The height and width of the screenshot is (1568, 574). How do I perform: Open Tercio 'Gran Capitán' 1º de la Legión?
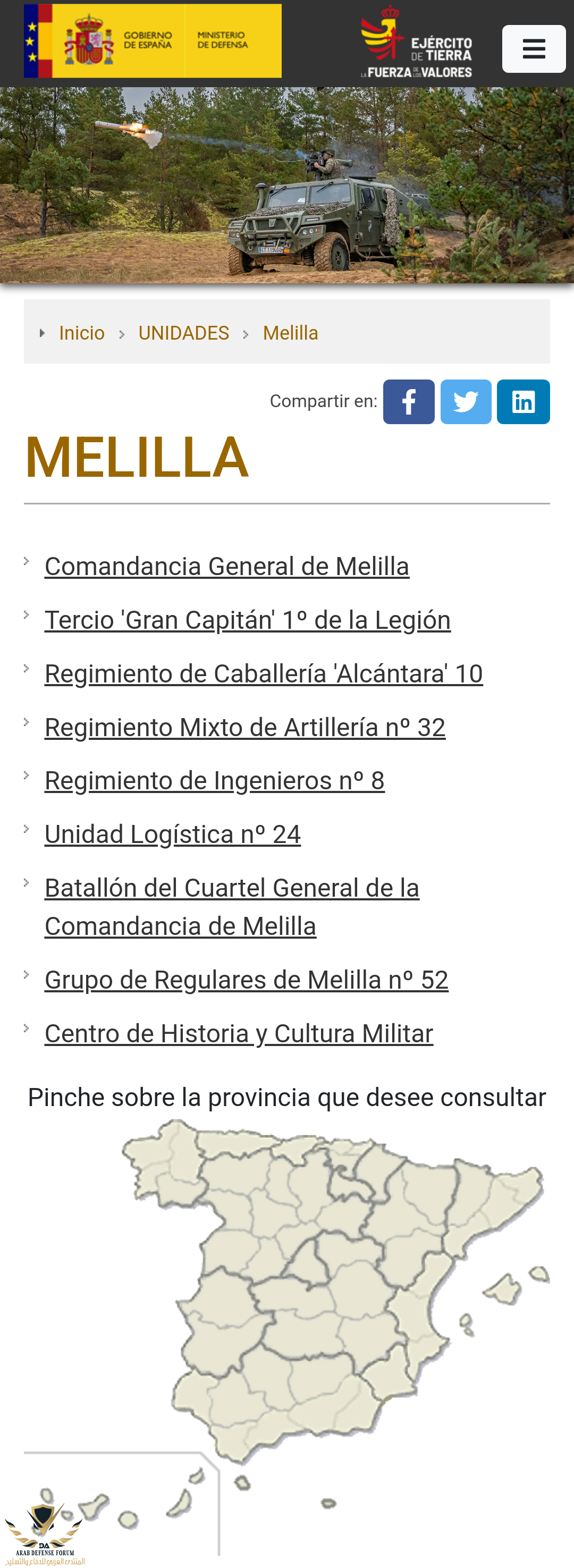pos(247,620)
